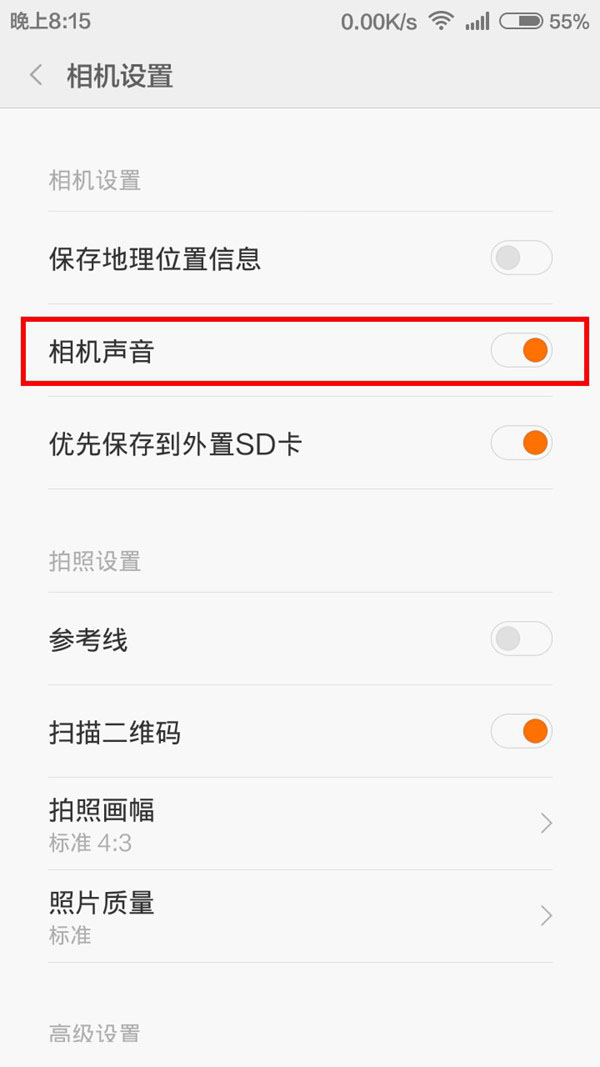This screenshot has height=1067, width=600.
Task: Open 照片质量 setting
Action: 300,916
